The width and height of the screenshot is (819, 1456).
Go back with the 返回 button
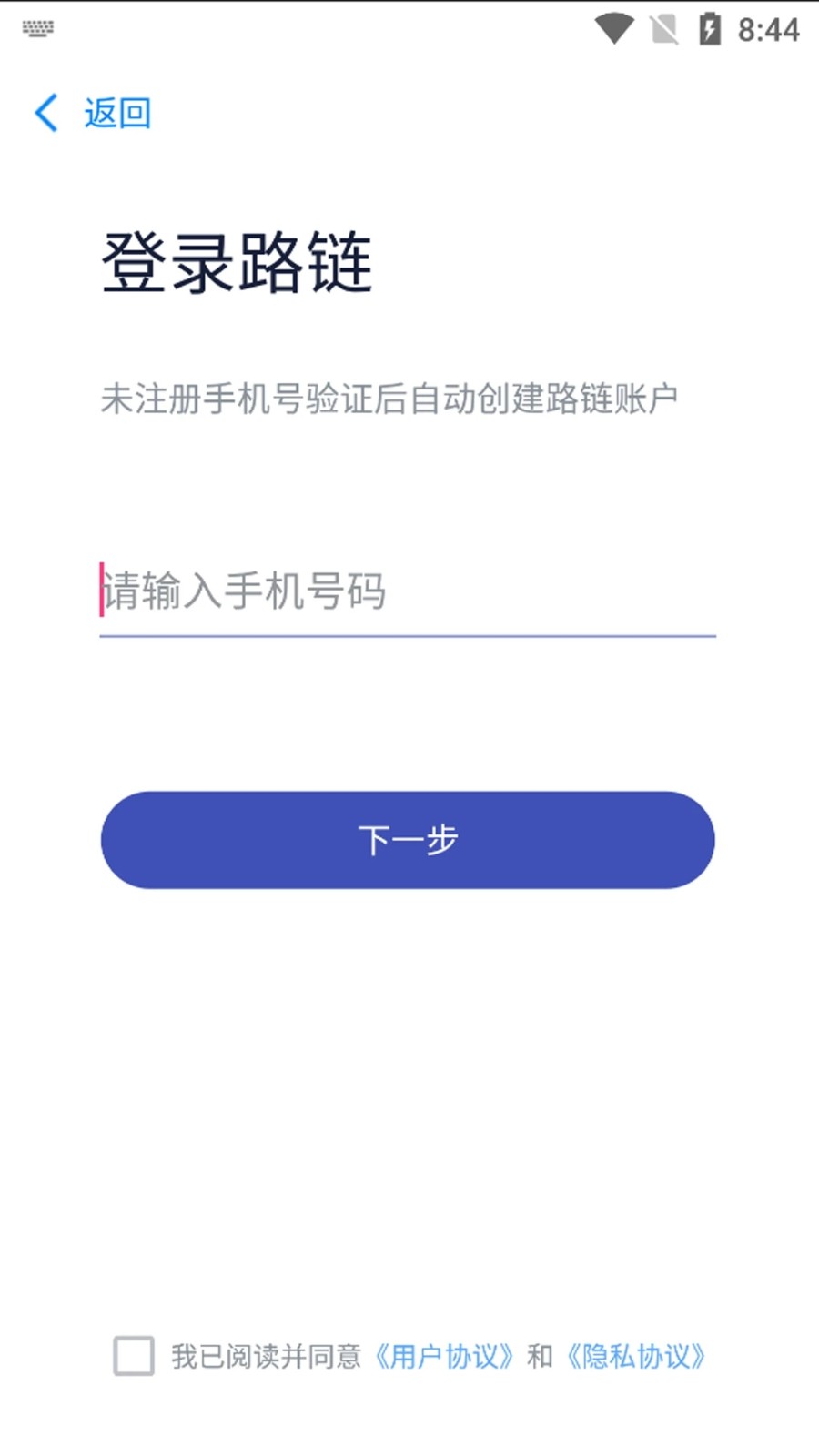[92, 113]
